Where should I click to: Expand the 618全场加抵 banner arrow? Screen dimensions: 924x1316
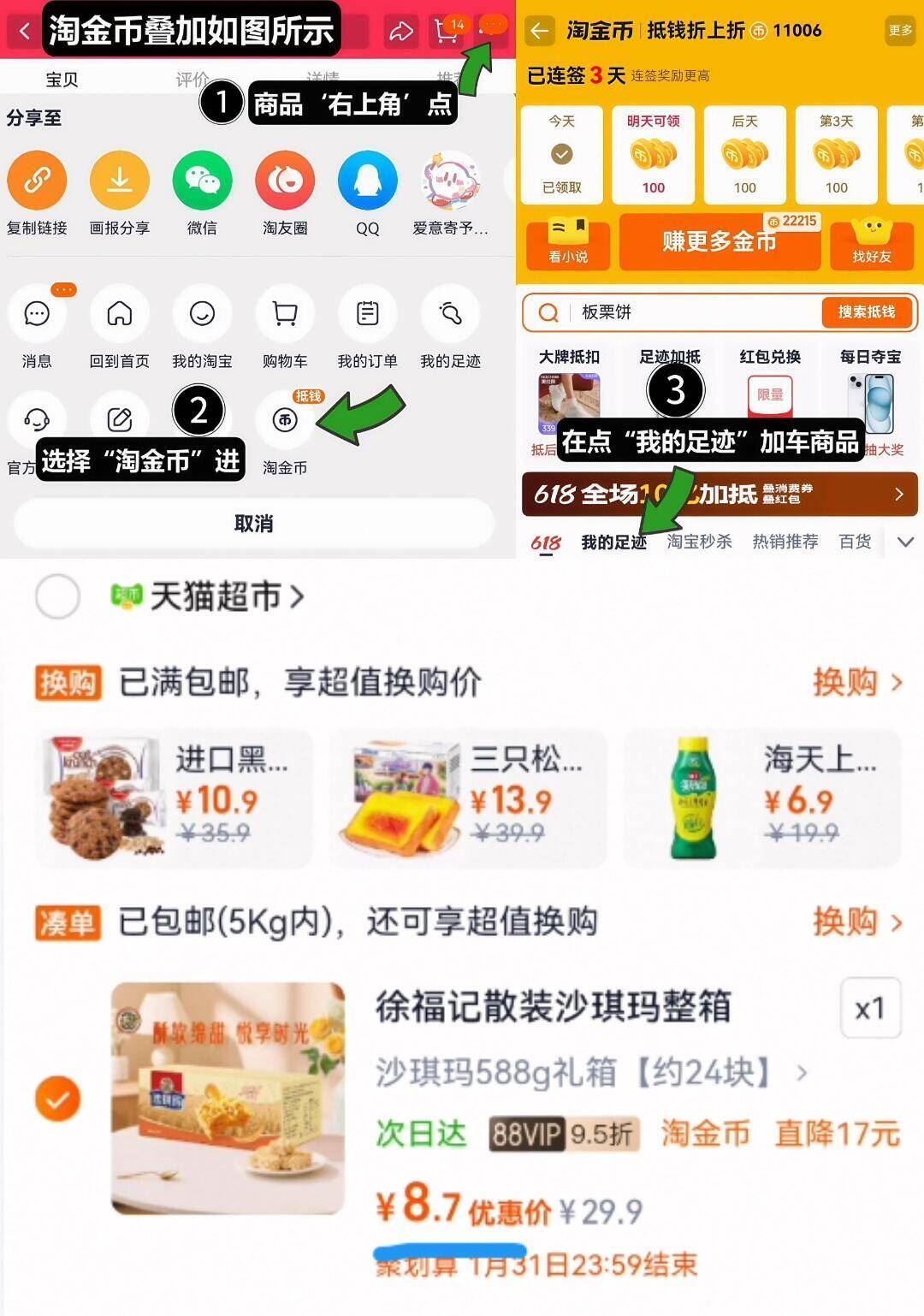point(898,495)
